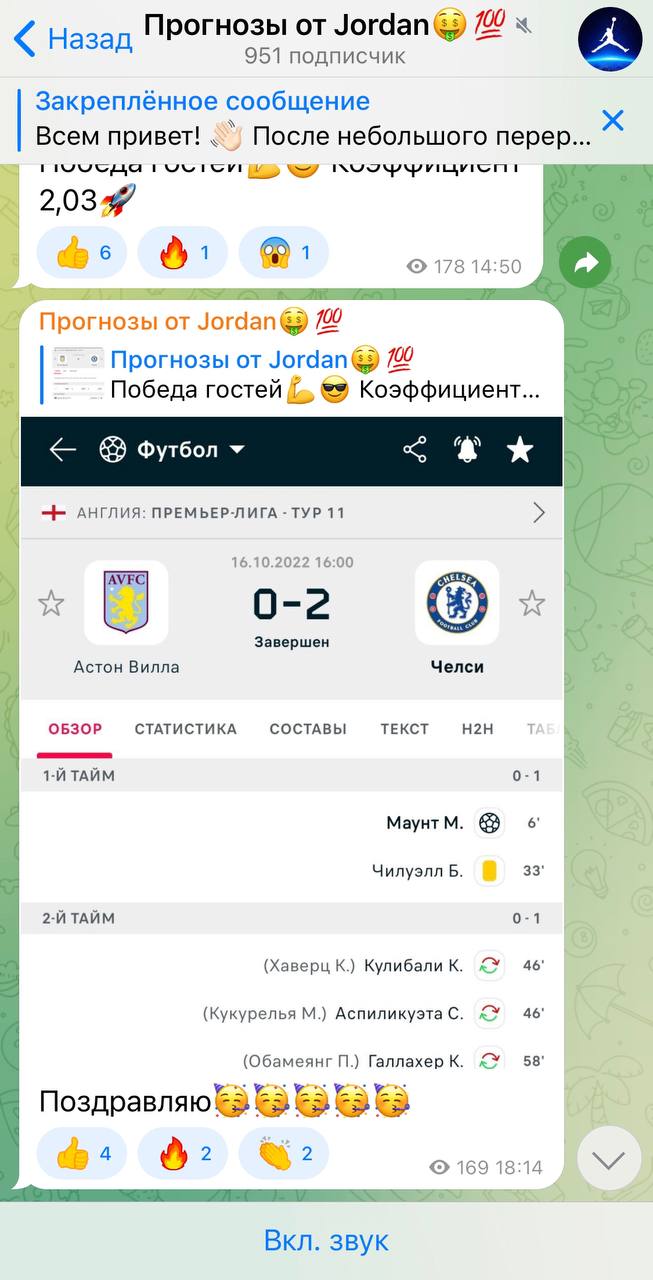Add thumbs-up reaction with 6 count
Viewport: 653px width, 1280px height.
(x=83, y=253)
